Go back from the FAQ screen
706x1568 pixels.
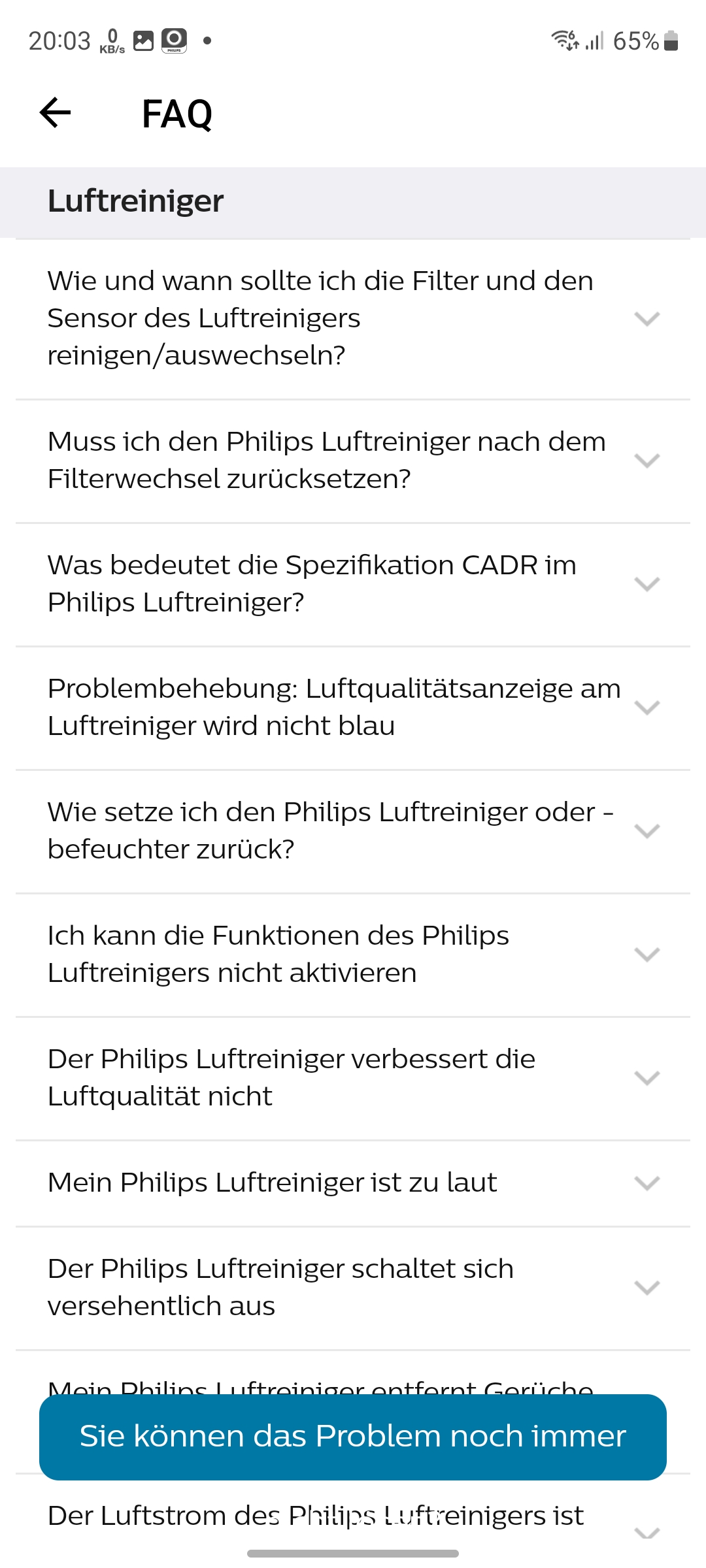pyautogui.click(x=56, y=113)
